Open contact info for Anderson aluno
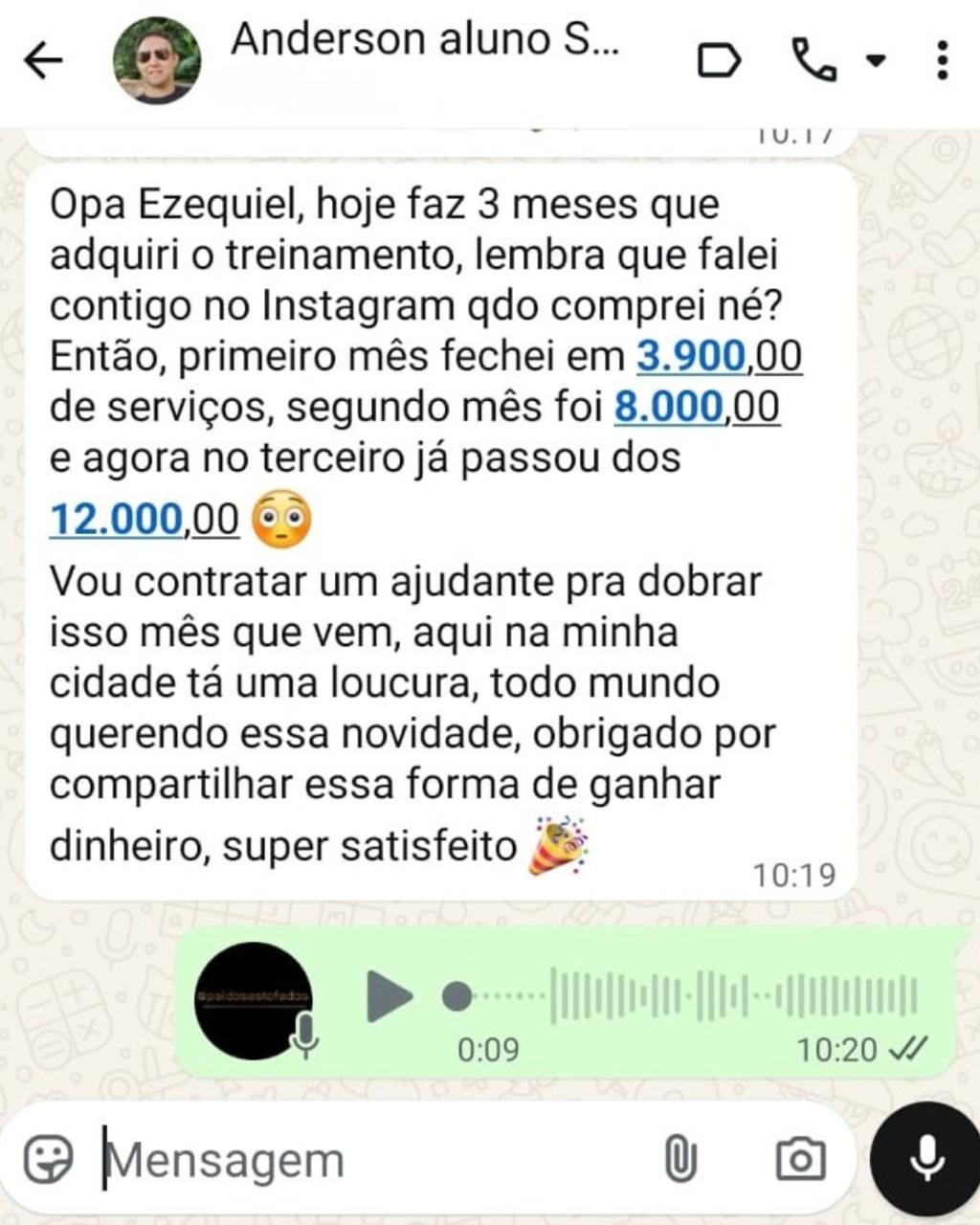 [x=426, y=40]
